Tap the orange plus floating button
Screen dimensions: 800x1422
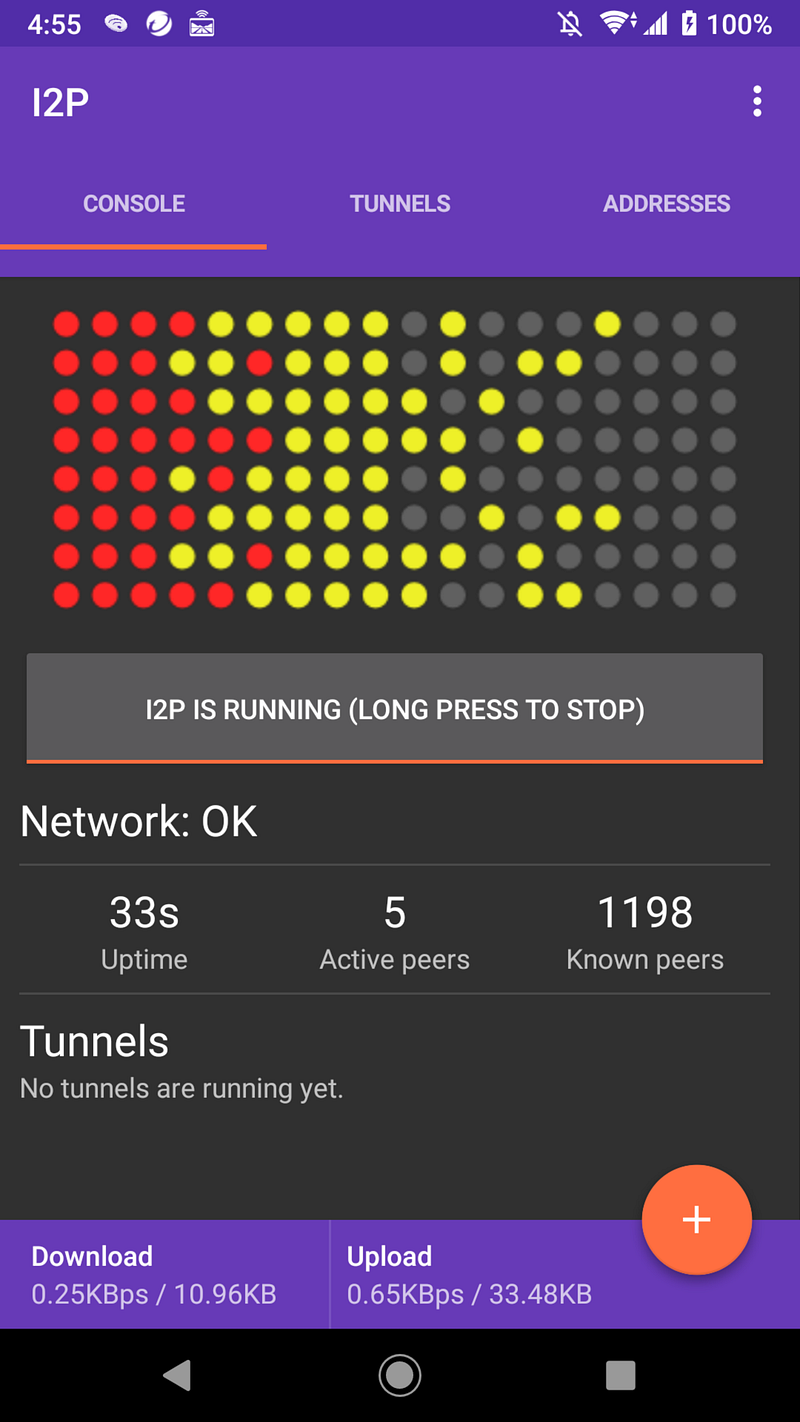coord(696,1219)
